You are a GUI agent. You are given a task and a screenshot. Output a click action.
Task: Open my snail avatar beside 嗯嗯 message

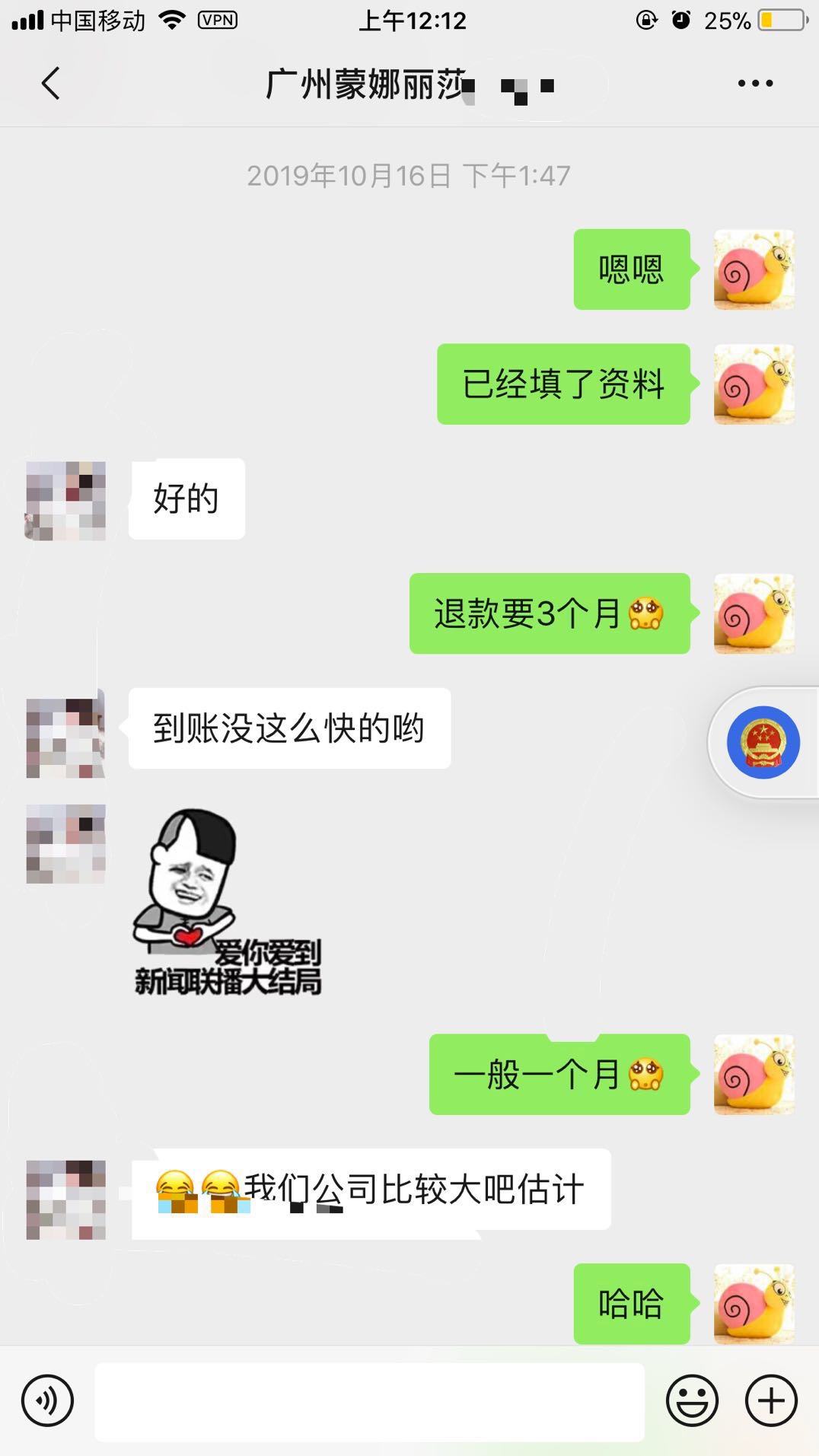click(x=754, y=269)
